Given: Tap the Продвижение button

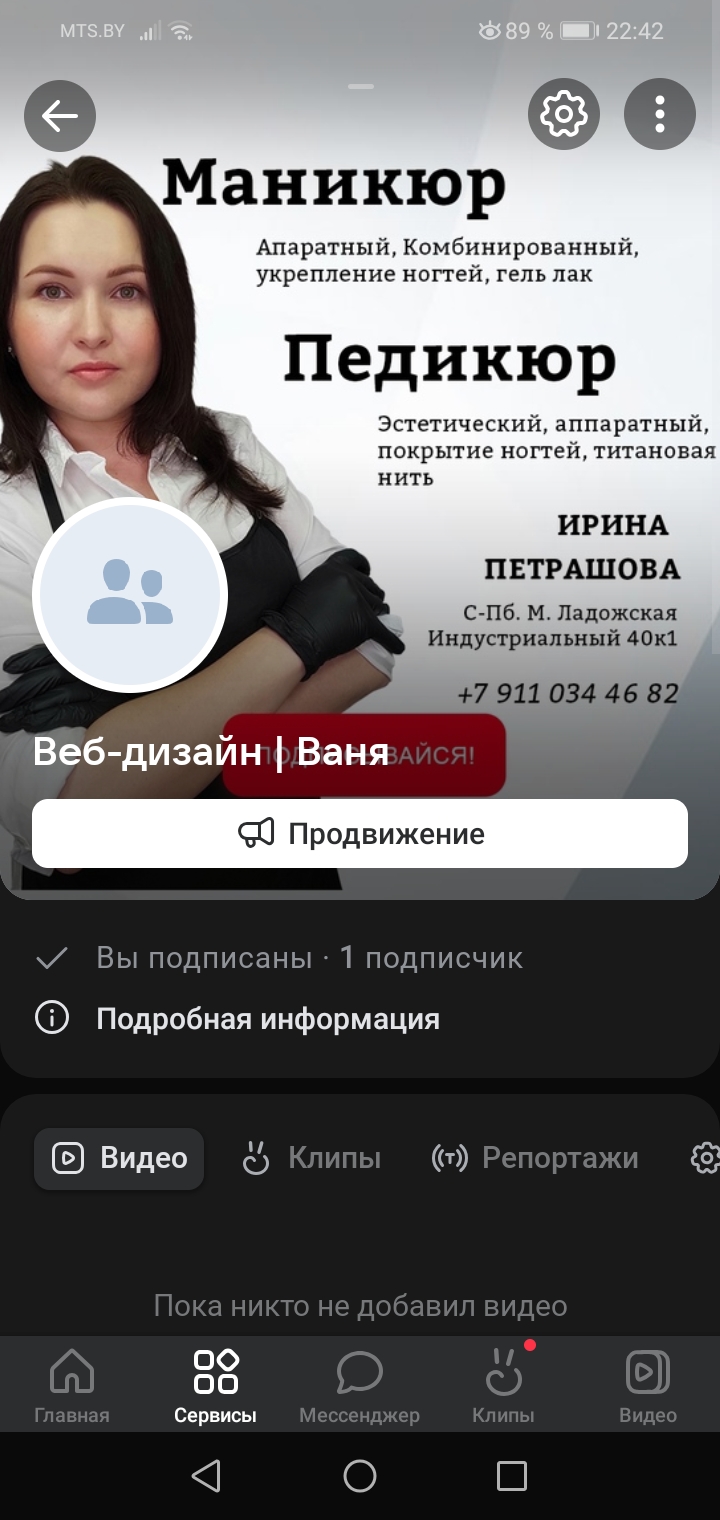Looking at the screenshot, I should coord(360,833).
